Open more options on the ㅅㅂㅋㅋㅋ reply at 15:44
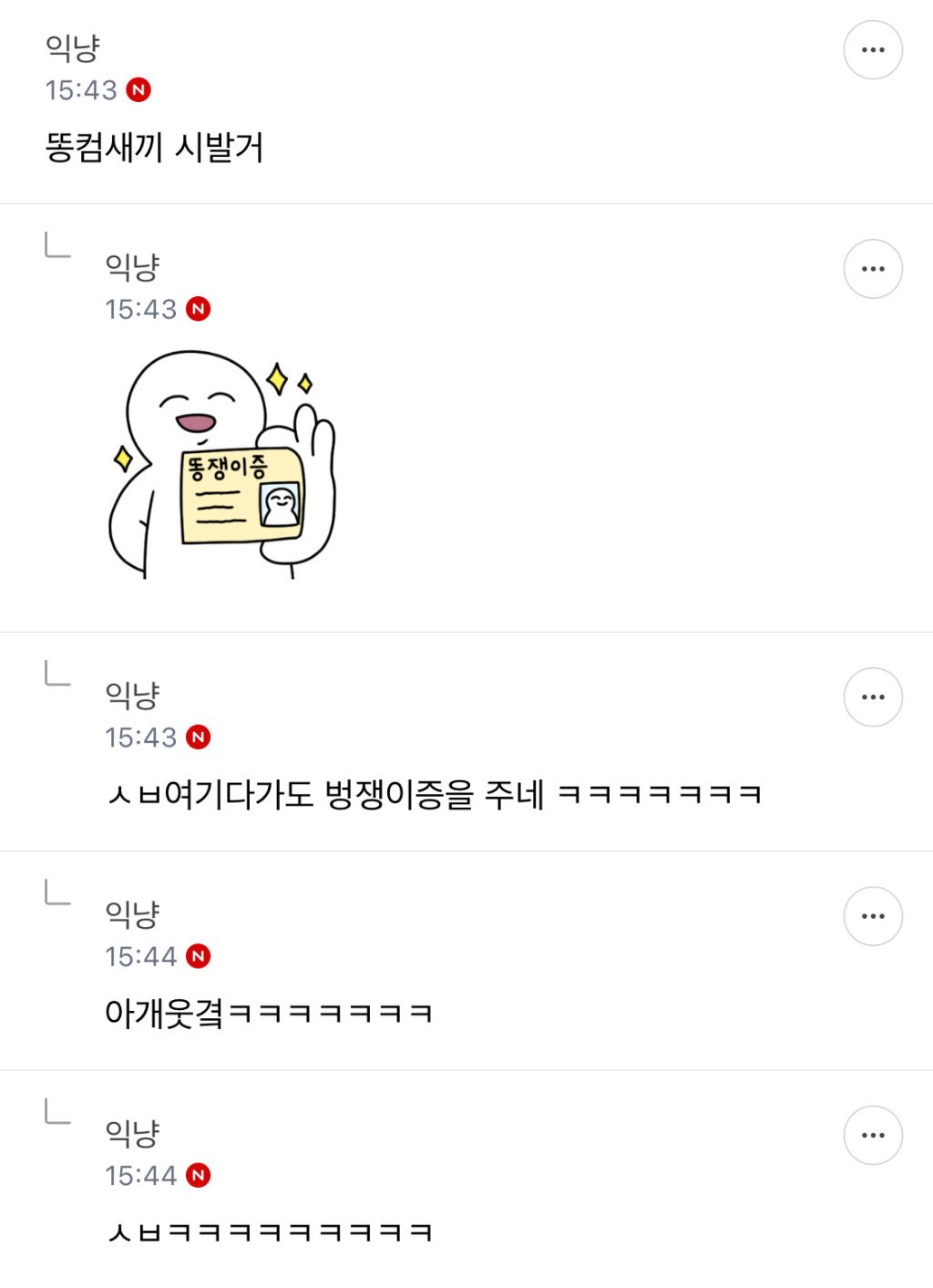The height and width of the screenshot is (1288, 933). pos(872,1135)
